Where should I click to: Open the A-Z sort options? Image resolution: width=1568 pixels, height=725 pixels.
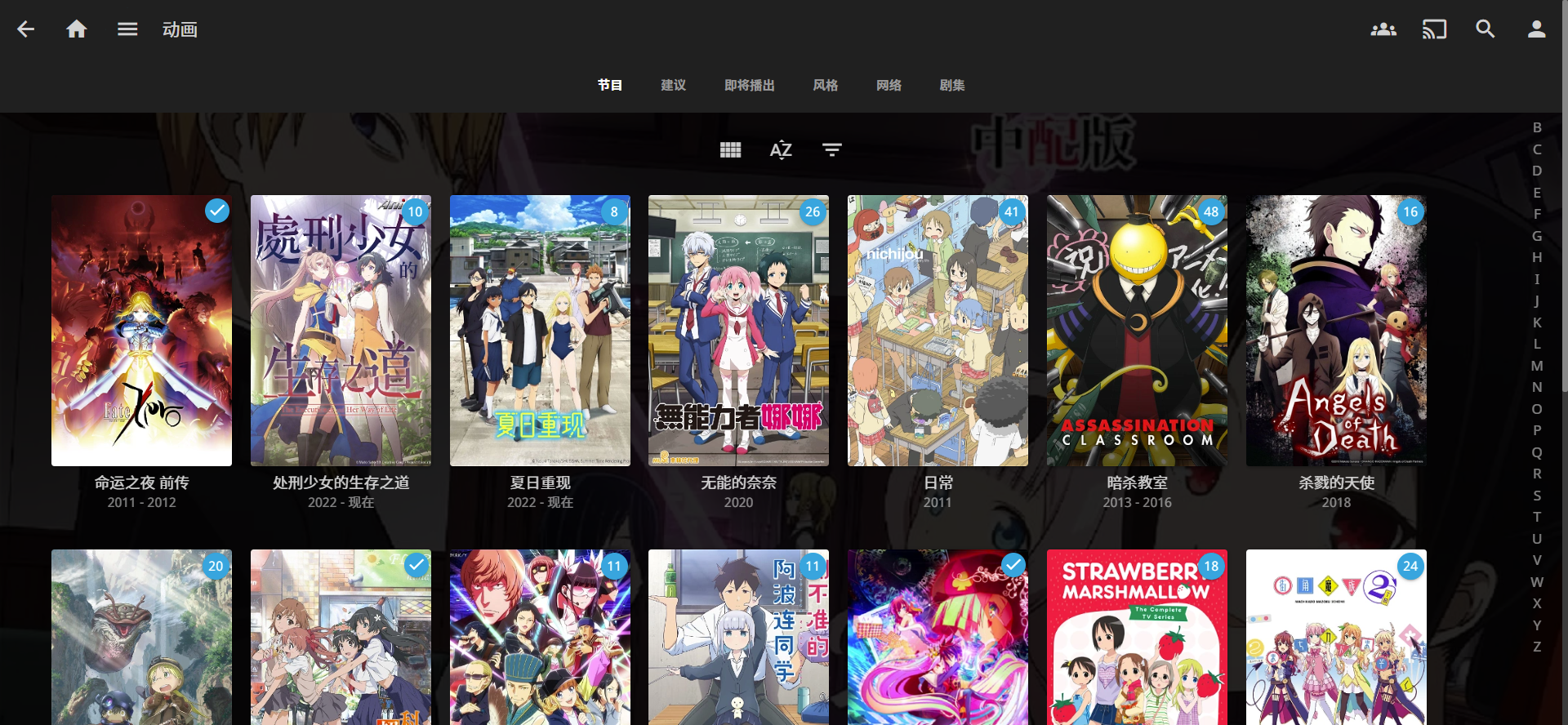coord(781,149)
